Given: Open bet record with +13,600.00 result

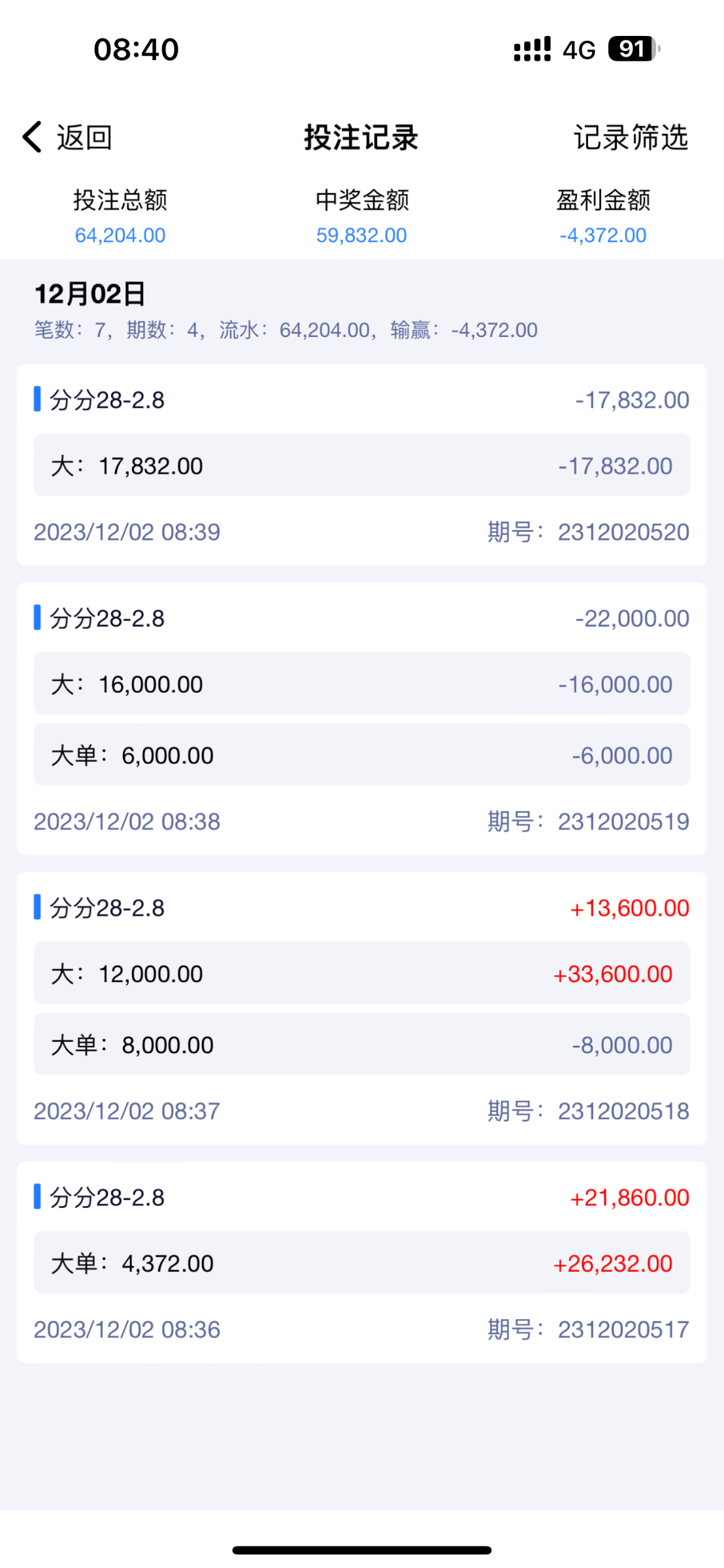Looking at the screenshot, I should [361, 1007].
